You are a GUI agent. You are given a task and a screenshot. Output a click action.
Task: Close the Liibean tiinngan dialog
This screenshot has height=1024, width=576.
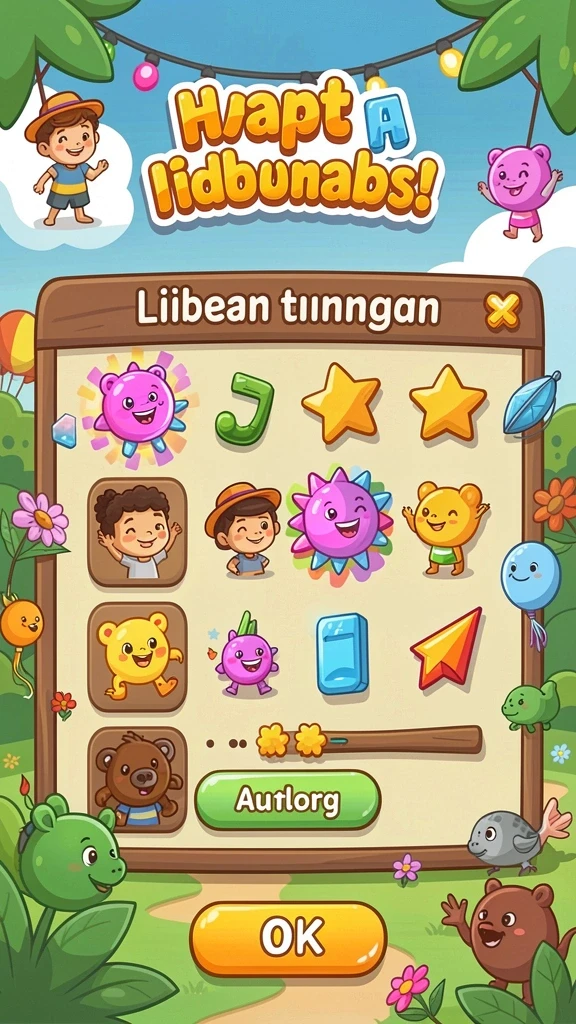[x=502, y=311]
